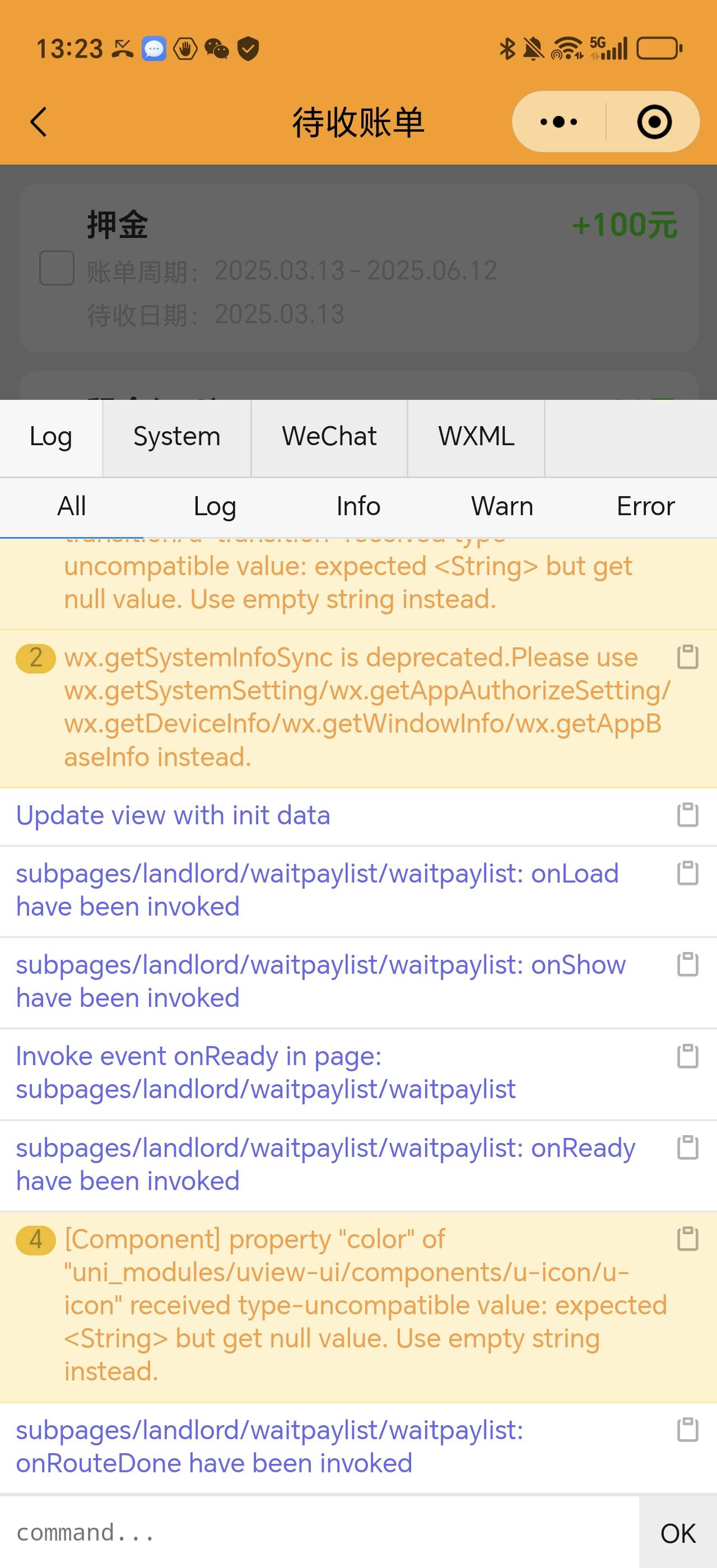Go back from the 待收账单 page

pyautogui.click(x=38, y=122)
